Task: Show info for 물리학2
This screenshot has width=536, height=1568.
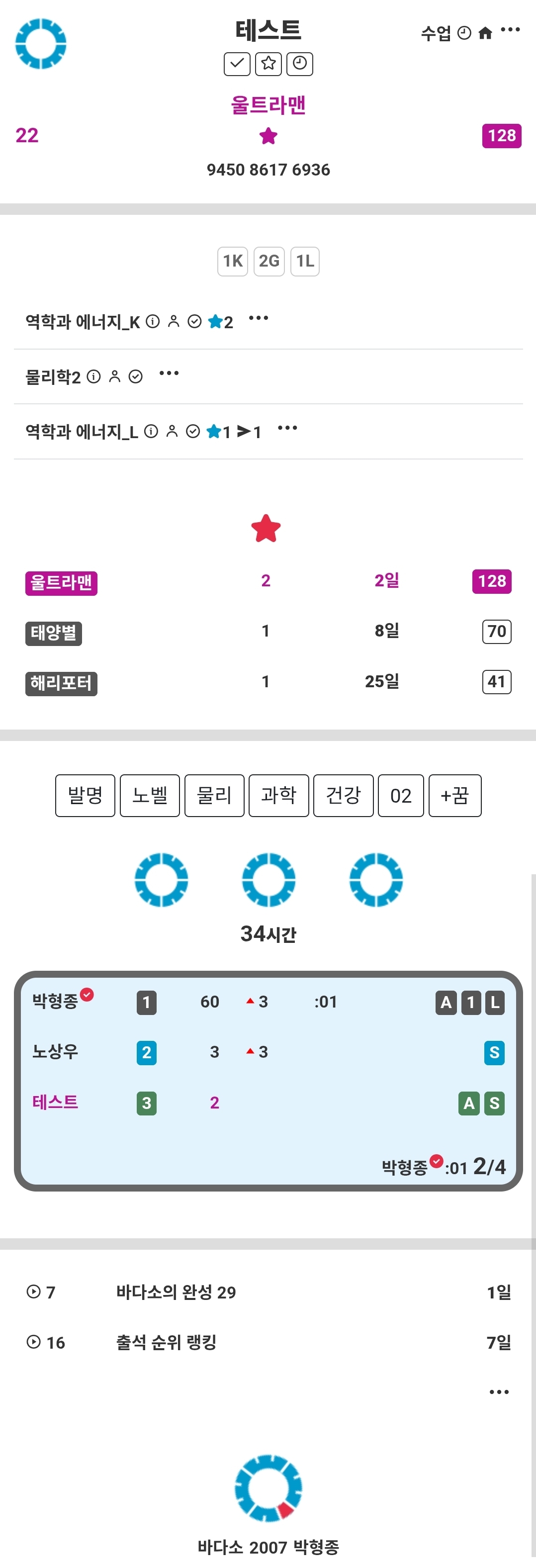Action: (93, 377)
